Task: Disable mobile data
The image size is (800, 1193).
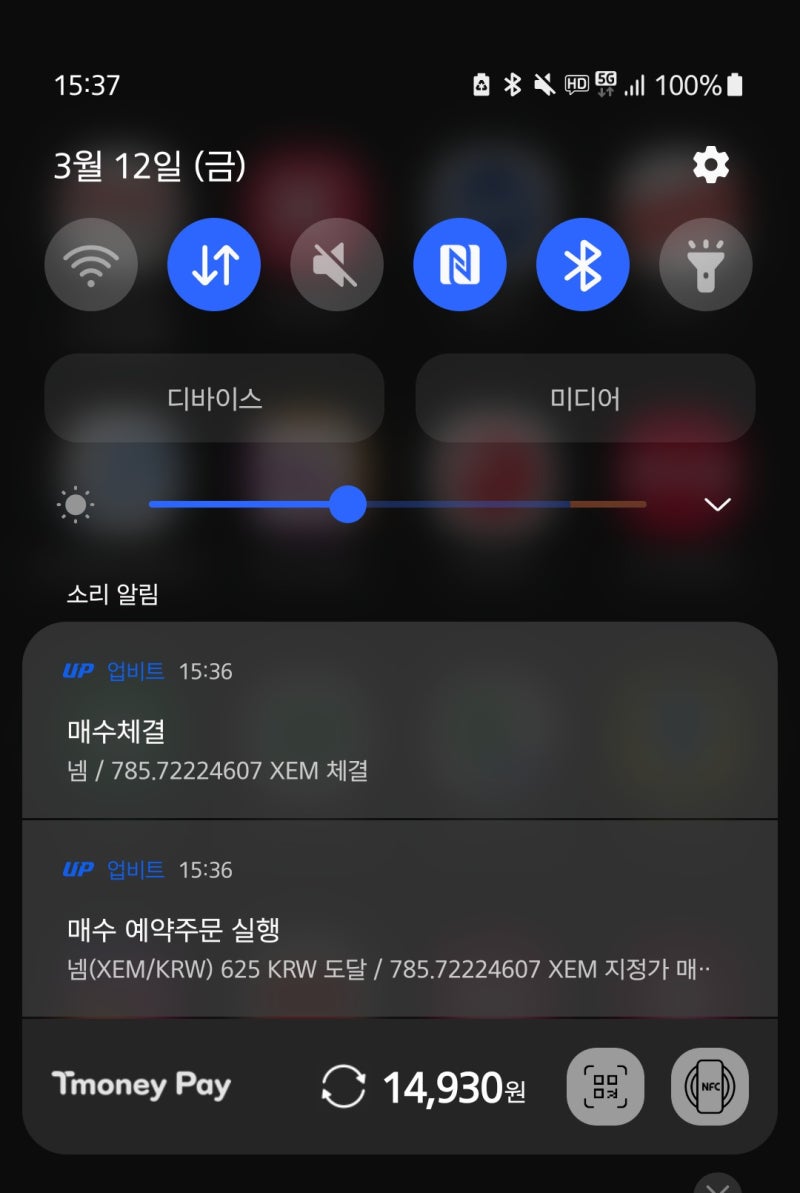Action: click(214, 264)
